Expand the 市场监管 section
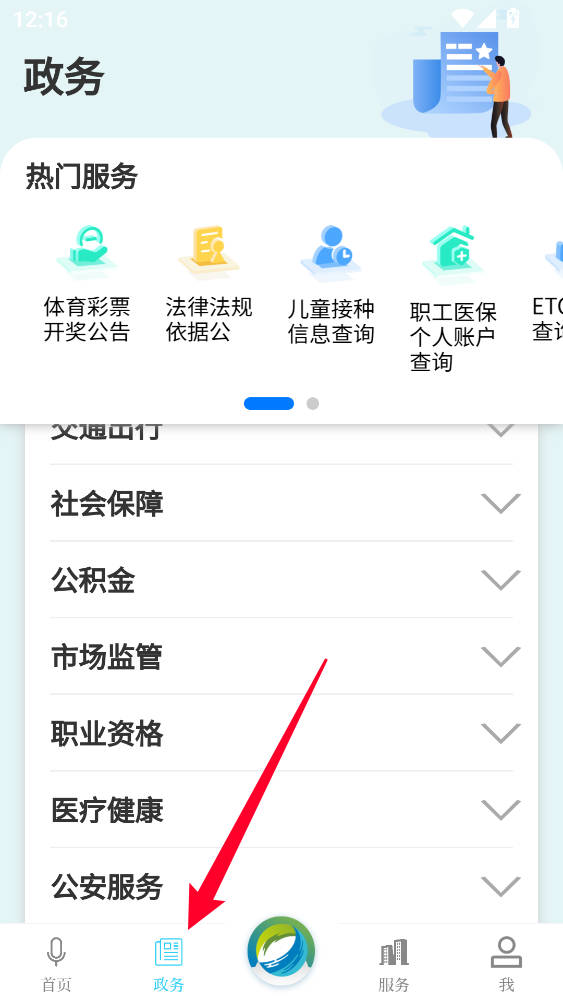Screen dimensions: 563x1001 (x=282, y=657)
